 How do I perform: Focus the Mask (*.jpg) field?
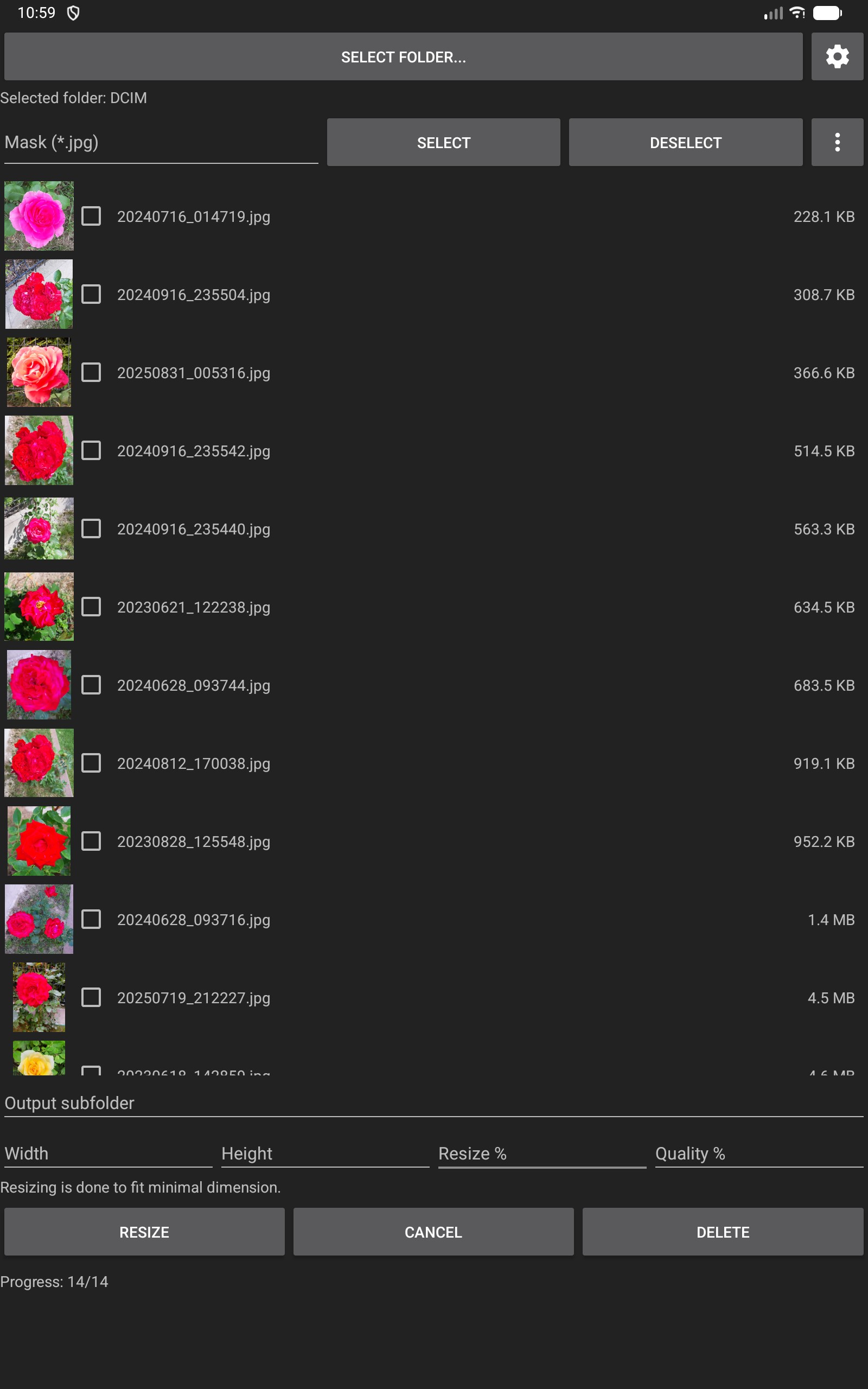pos(161,142)
